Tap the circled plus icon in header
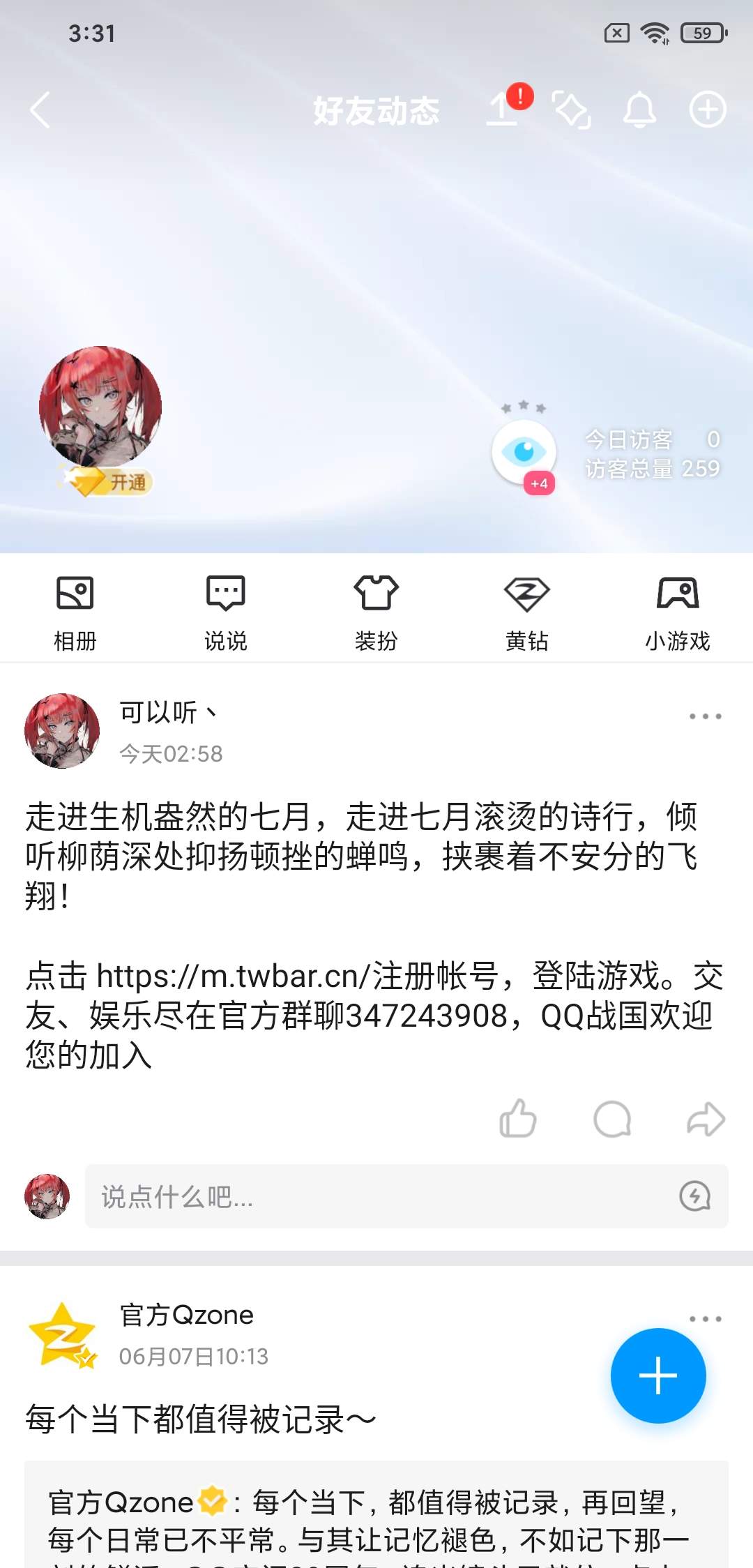Image resolution: width=753 pixels, height=1568 pixels. click(708, 110)
